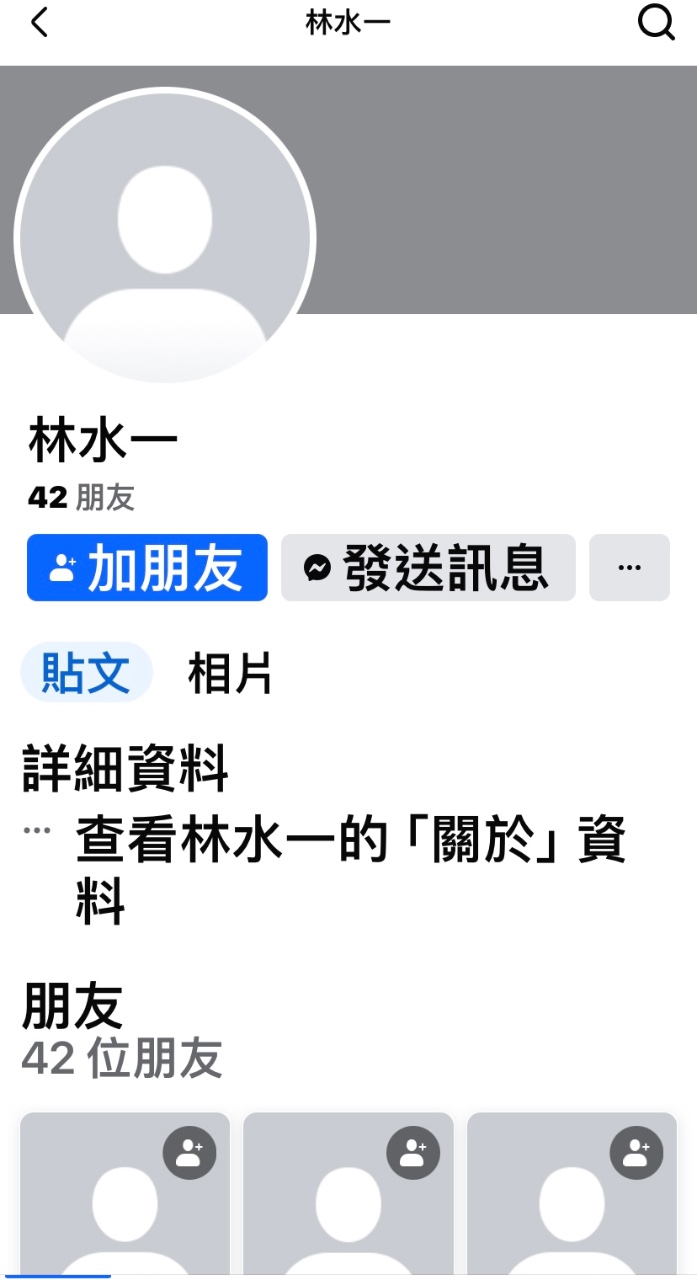Open search from the top bar
The width and height of the screenshot is (697, 1280).
[656, 22]
